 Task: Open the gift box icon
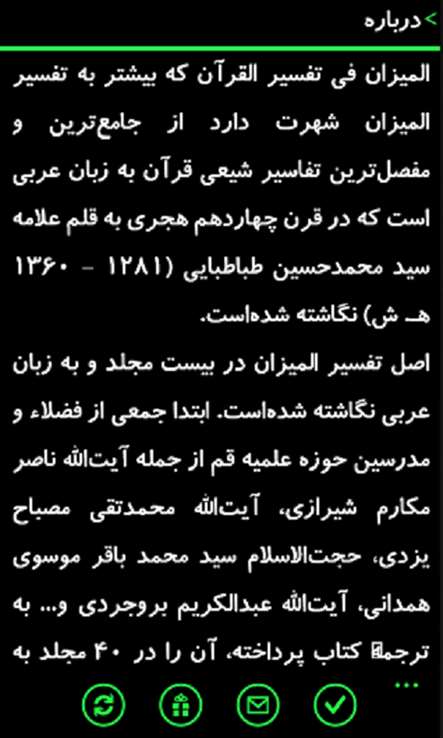click(180, 705)
